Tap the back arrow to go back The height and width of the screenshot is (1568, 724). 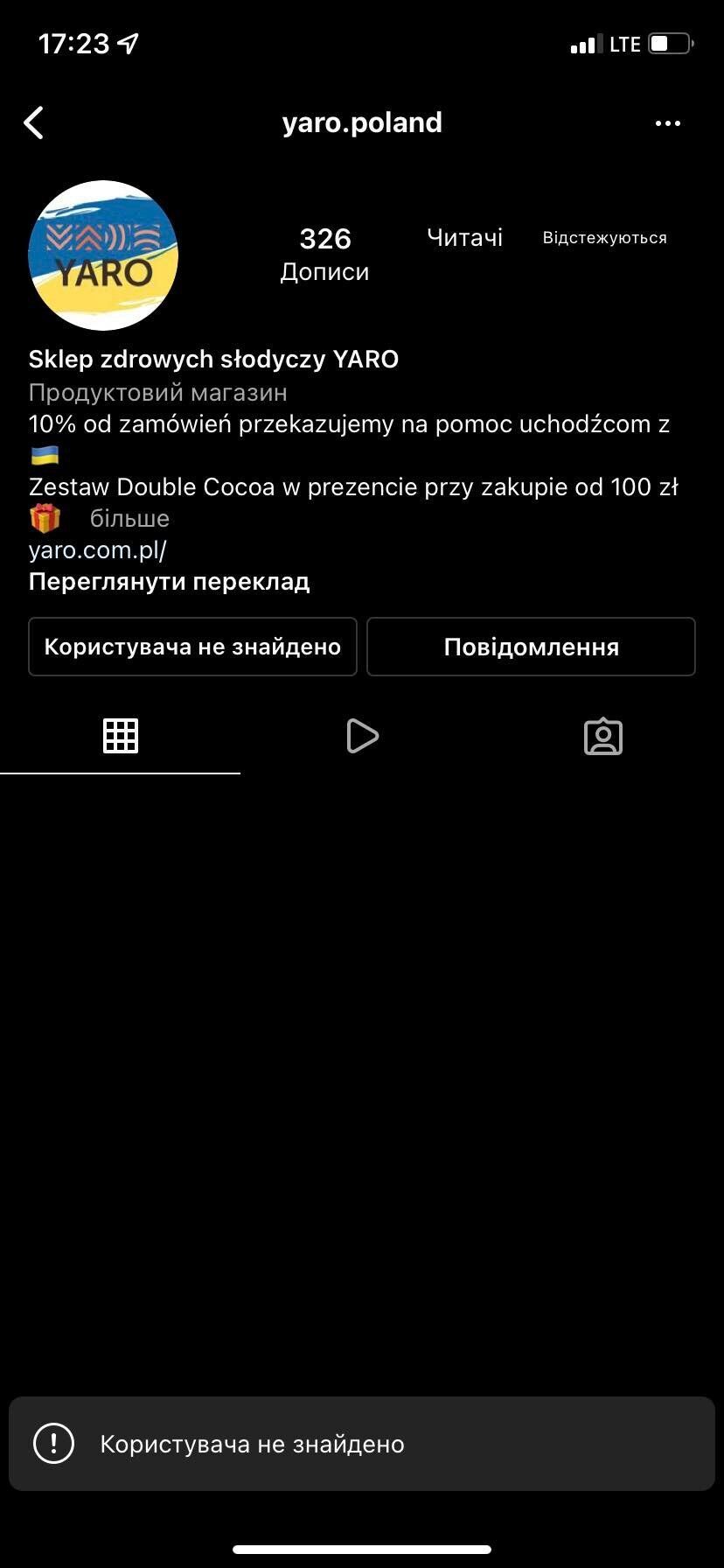(x=33, y=122)
